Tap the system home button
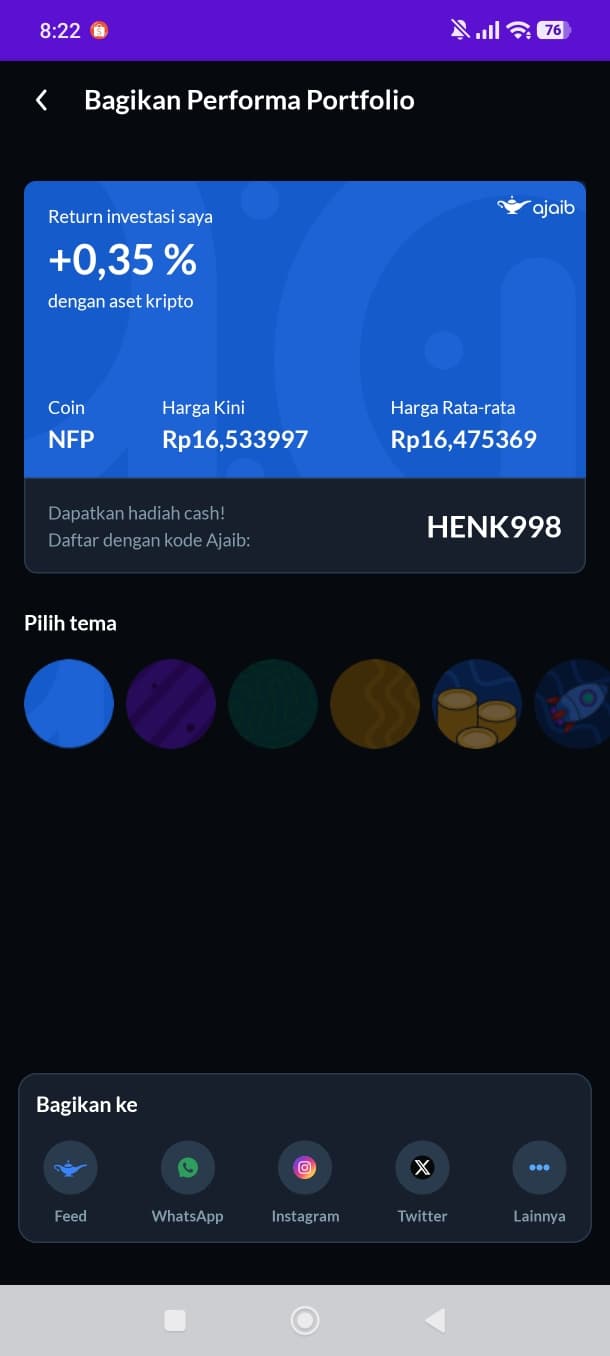 tap(305, 1321)
